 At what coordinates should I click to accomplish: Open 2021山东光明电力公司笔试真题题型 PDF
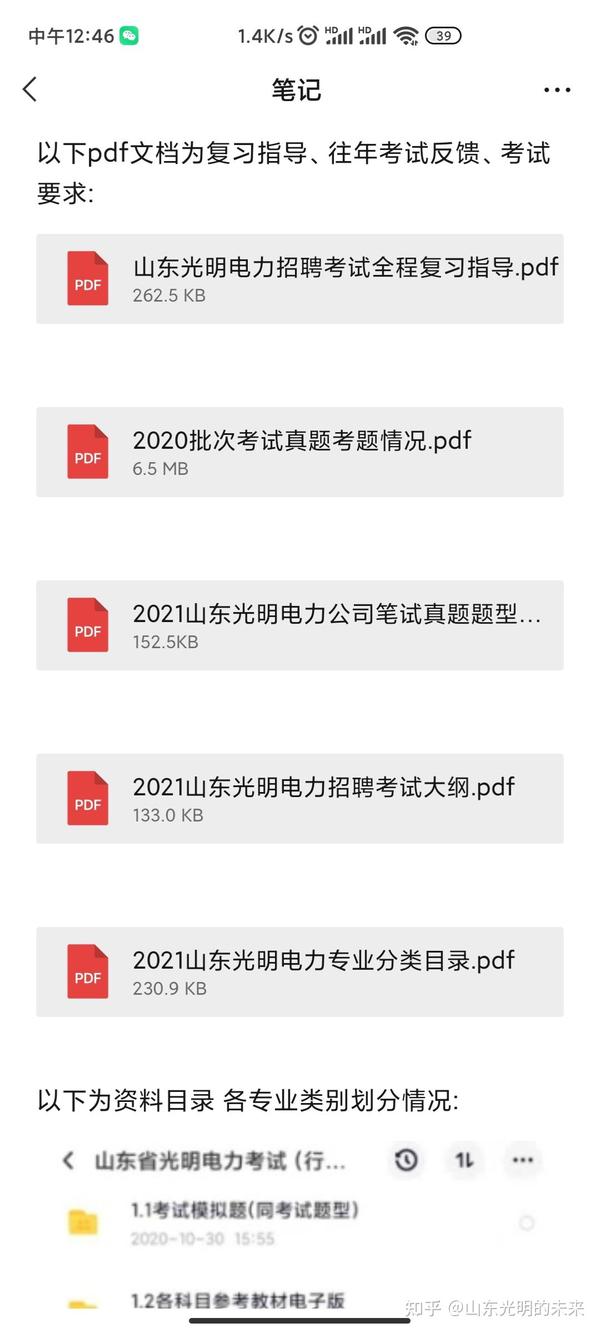click(x=300, y=625)
